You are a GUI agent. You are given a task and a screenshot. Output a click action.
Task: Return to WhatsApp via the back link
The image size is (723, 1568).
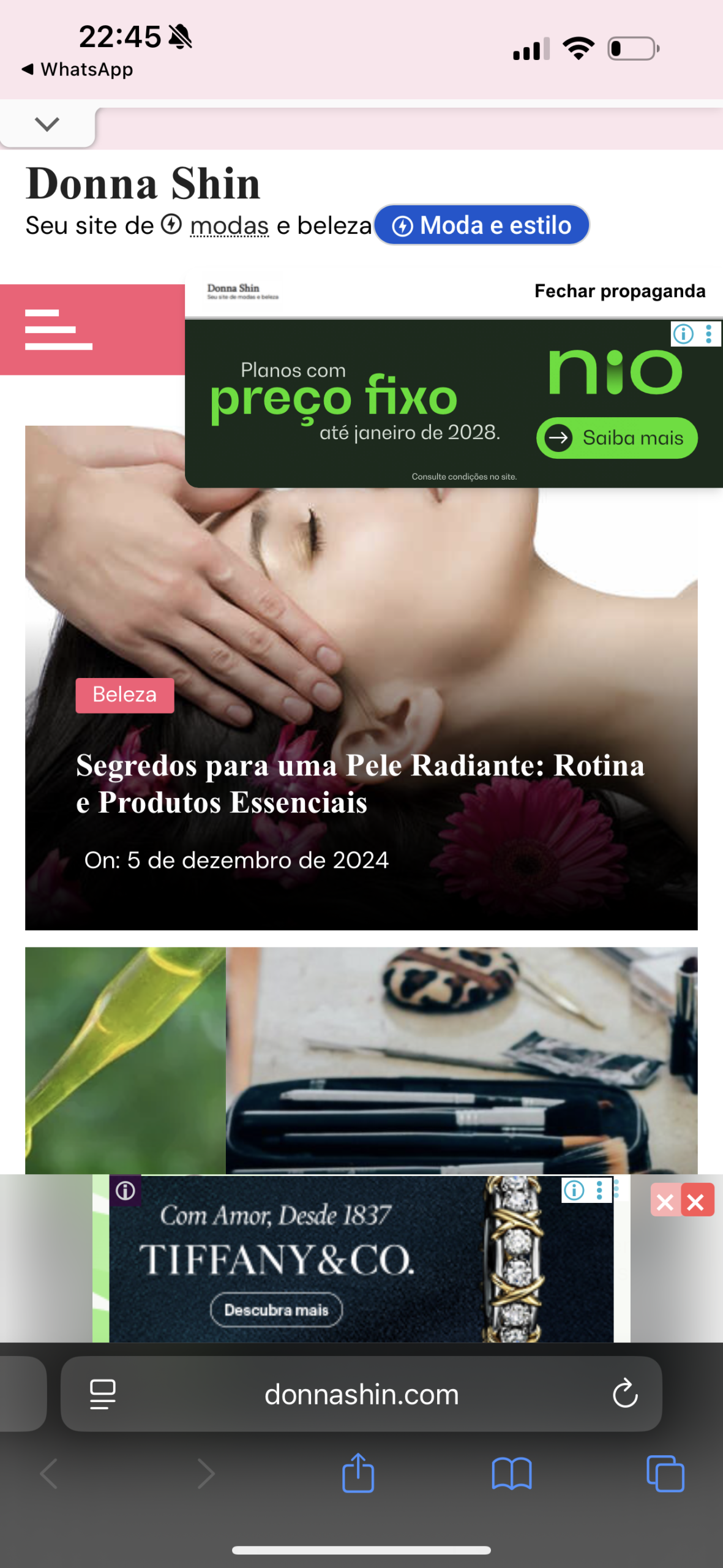77,69
